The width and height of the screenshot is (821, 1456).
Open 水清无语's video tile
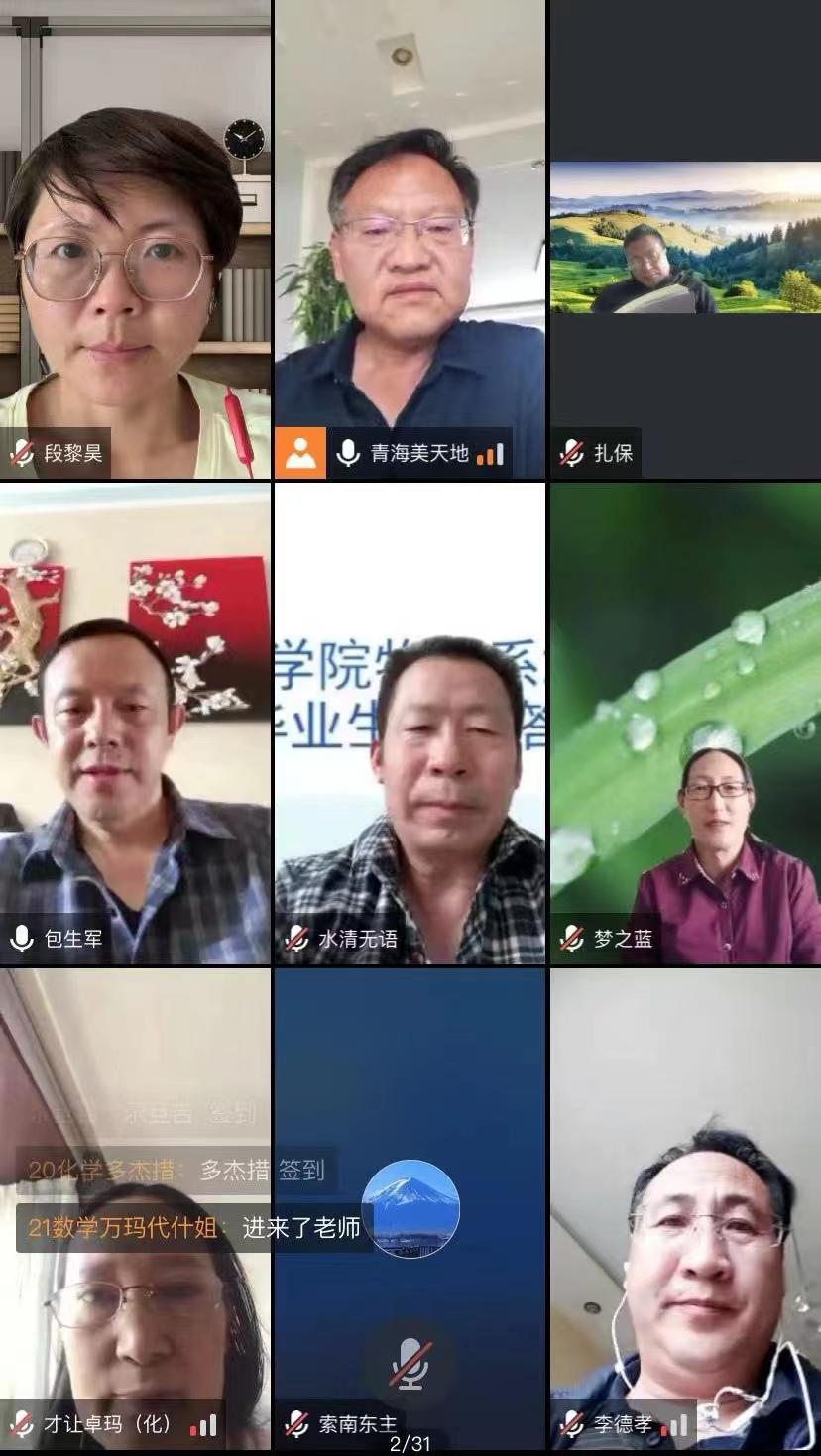coord(410,722)
